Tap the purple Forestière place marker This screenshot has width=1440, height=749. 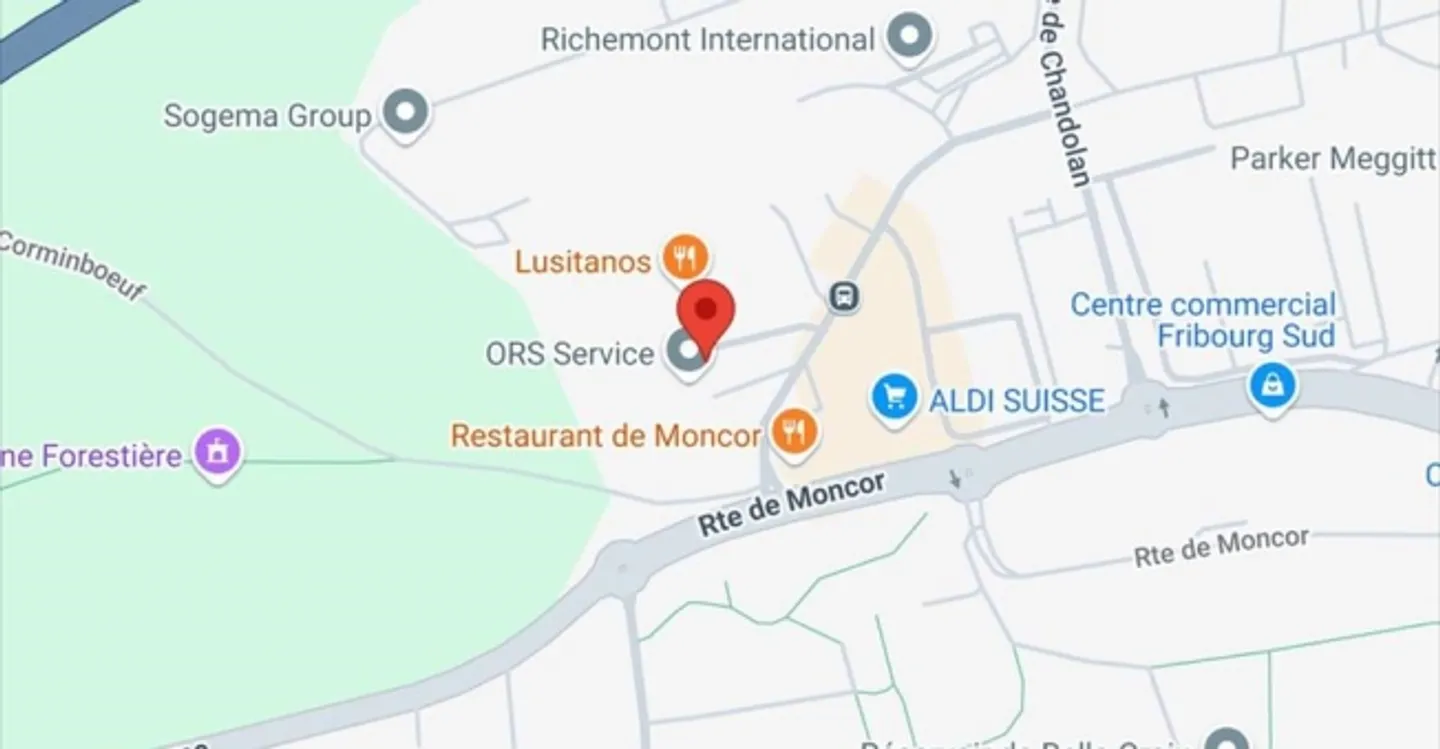pyautogui.click(x=218, y=453)
